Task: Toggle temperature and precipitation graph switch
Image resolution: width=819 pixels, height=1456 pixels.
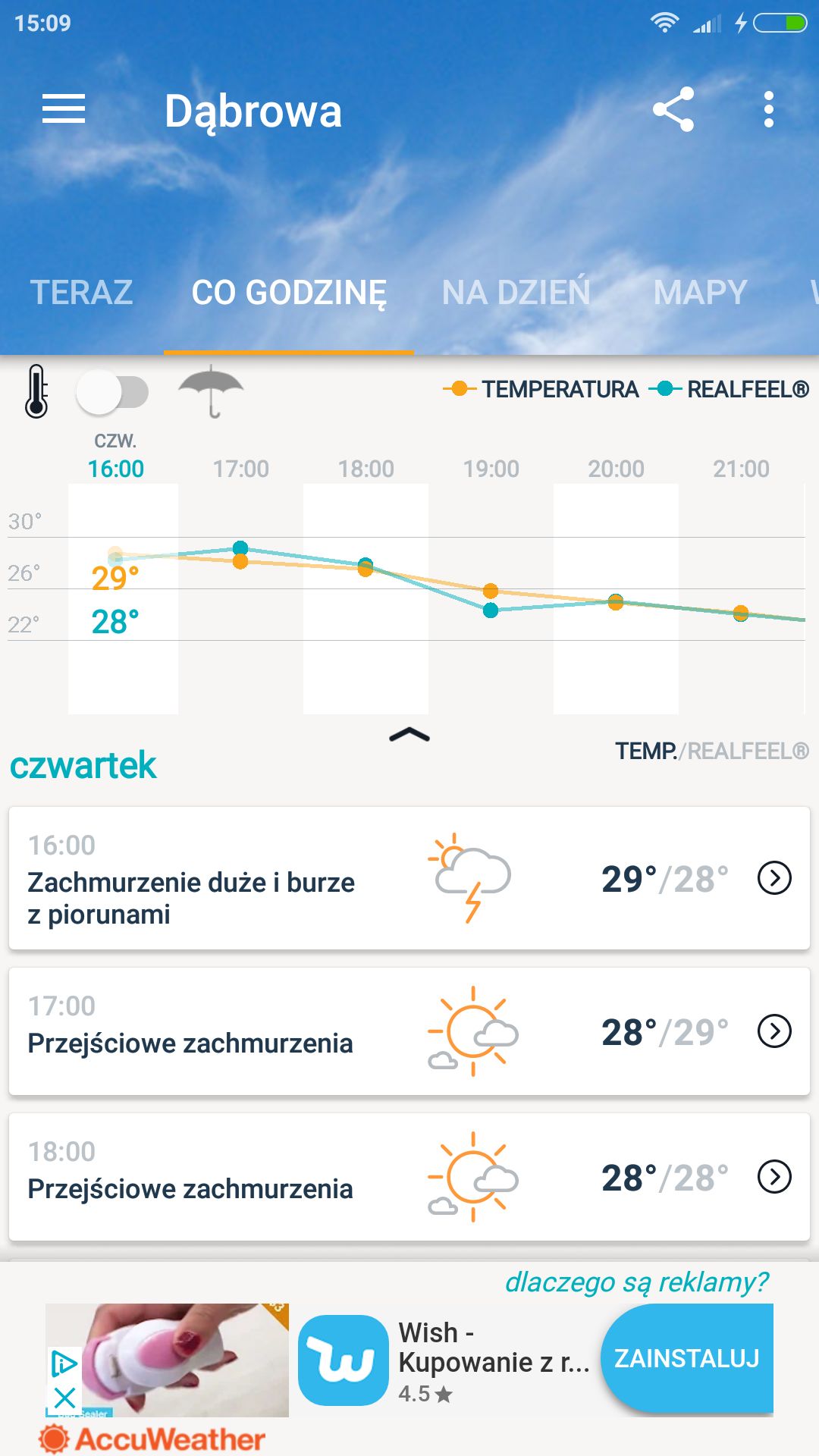Action: (112, 392)
